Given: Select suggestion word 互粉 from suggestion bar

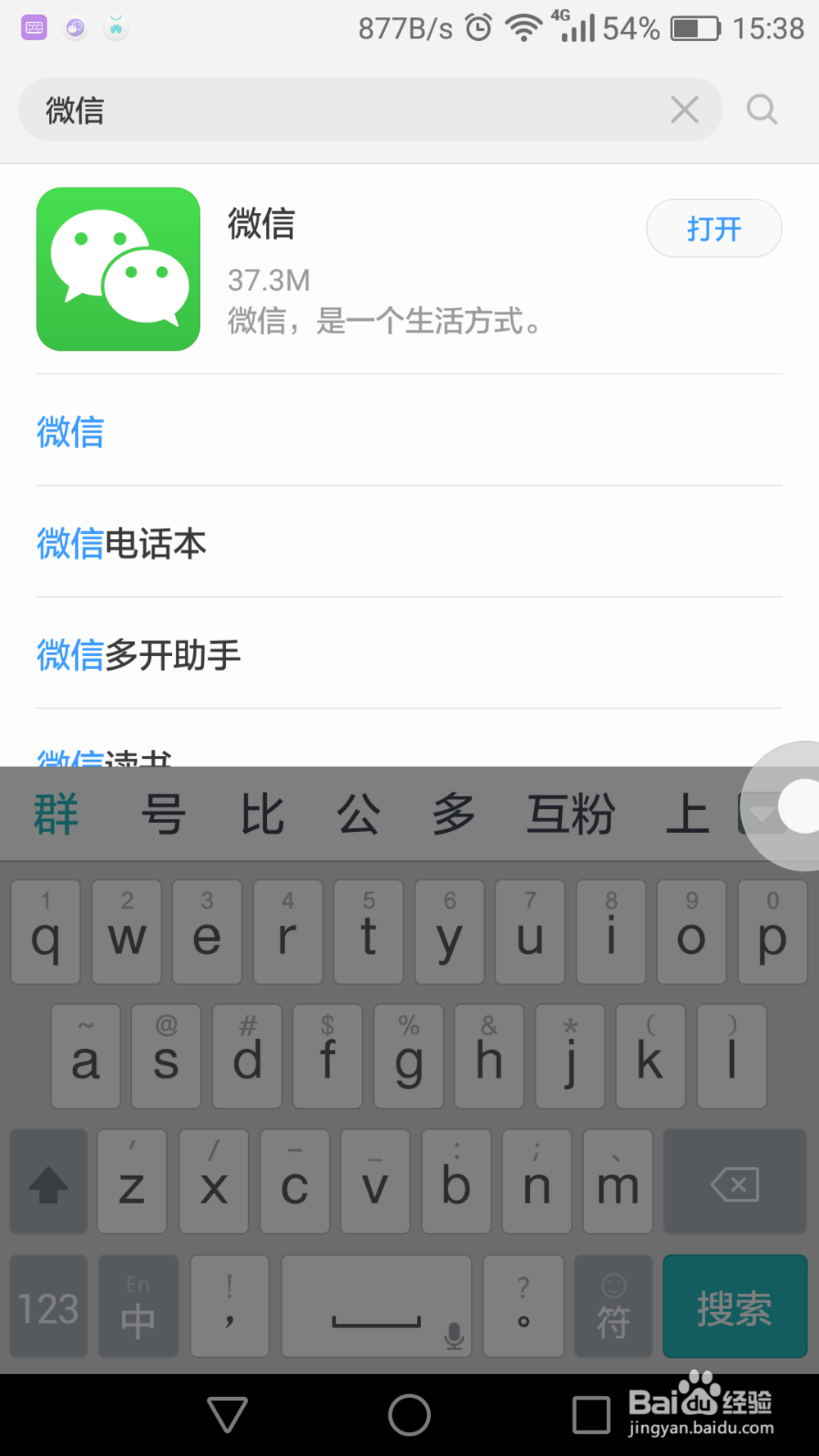Looking at the screenshot, I should coord(570,813).
